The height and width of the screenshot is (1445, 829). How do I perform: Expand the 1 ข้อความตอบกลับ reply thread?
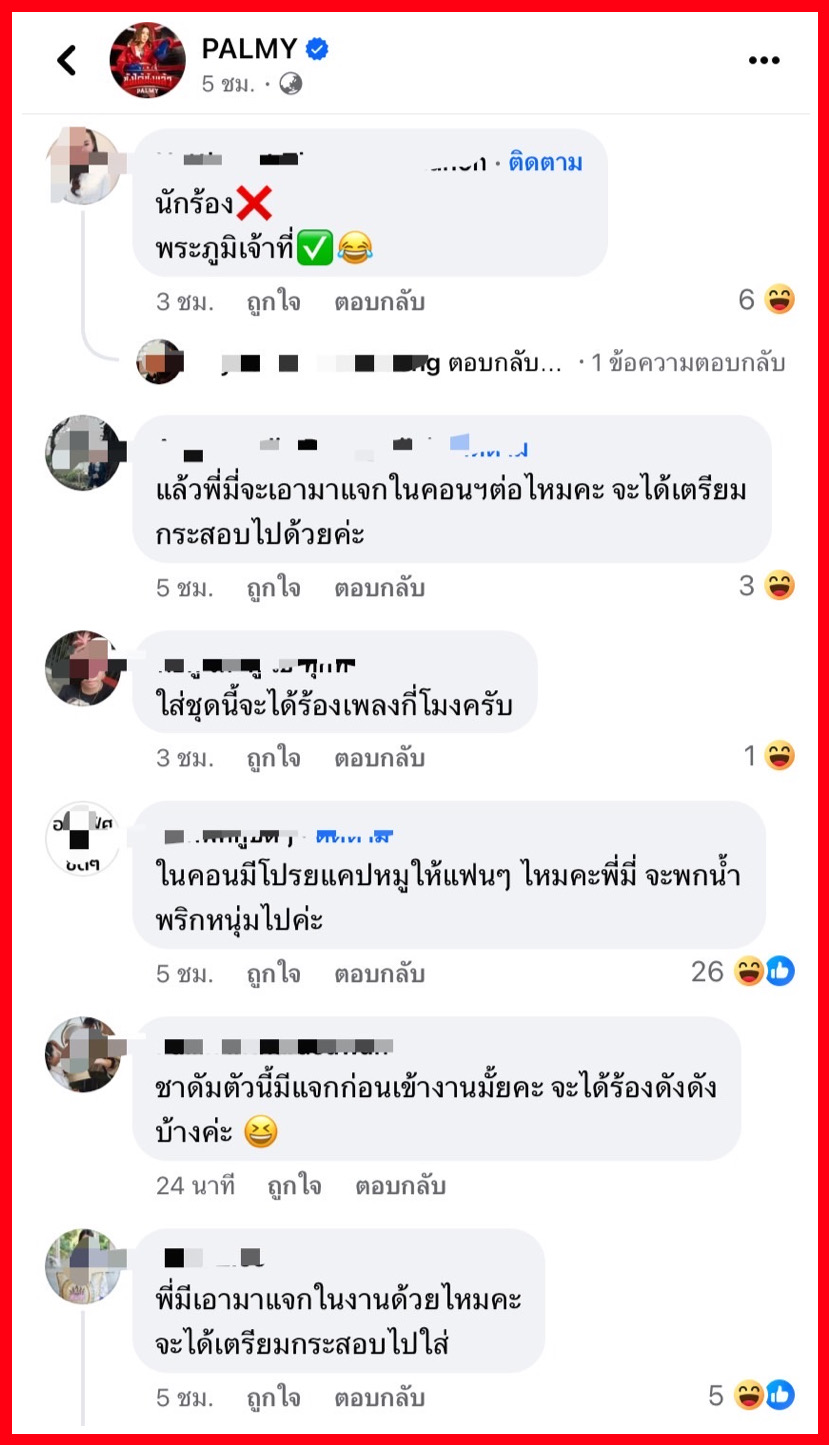point(686,363)
